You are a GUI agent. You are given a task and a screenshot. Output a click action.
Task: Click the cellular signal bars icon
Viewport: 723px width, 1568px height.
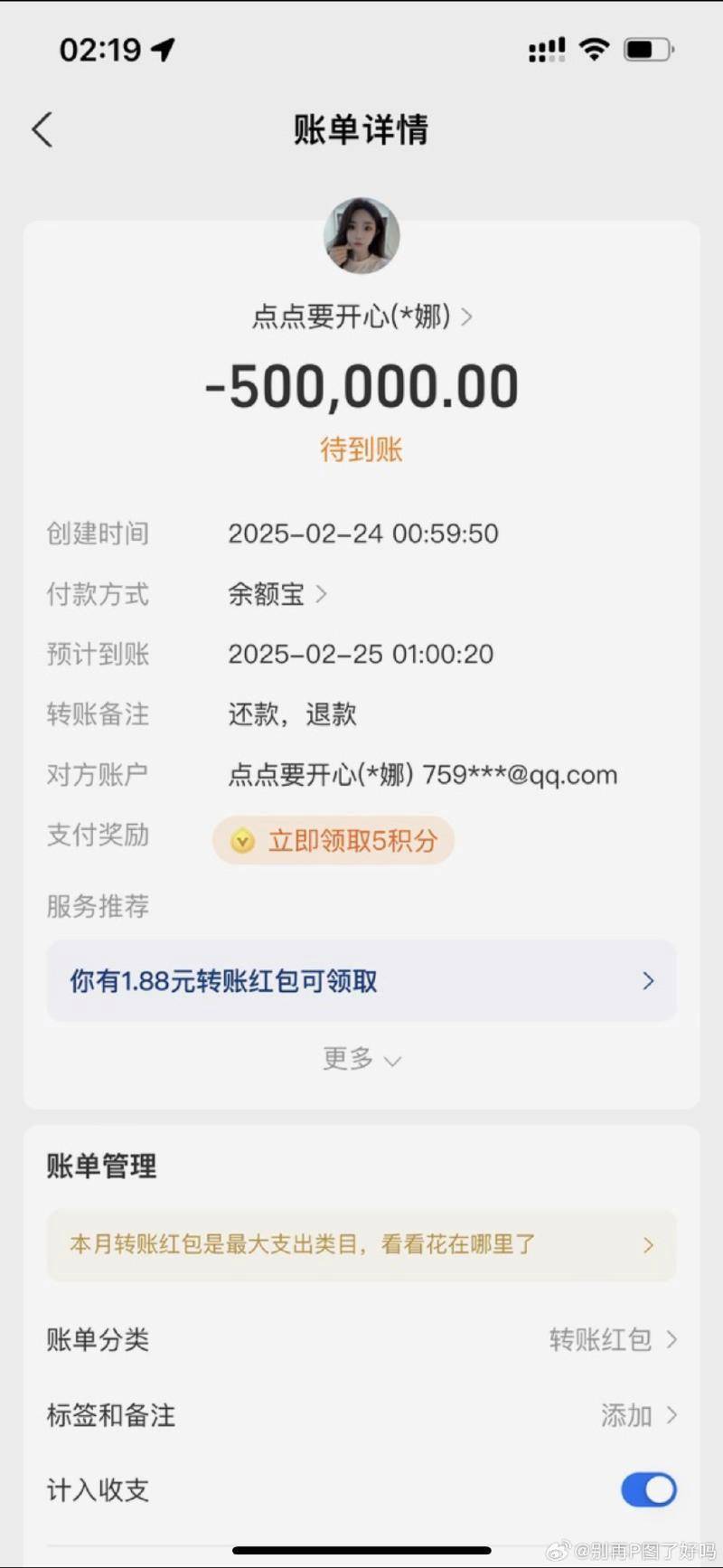(x=546, y=50)
